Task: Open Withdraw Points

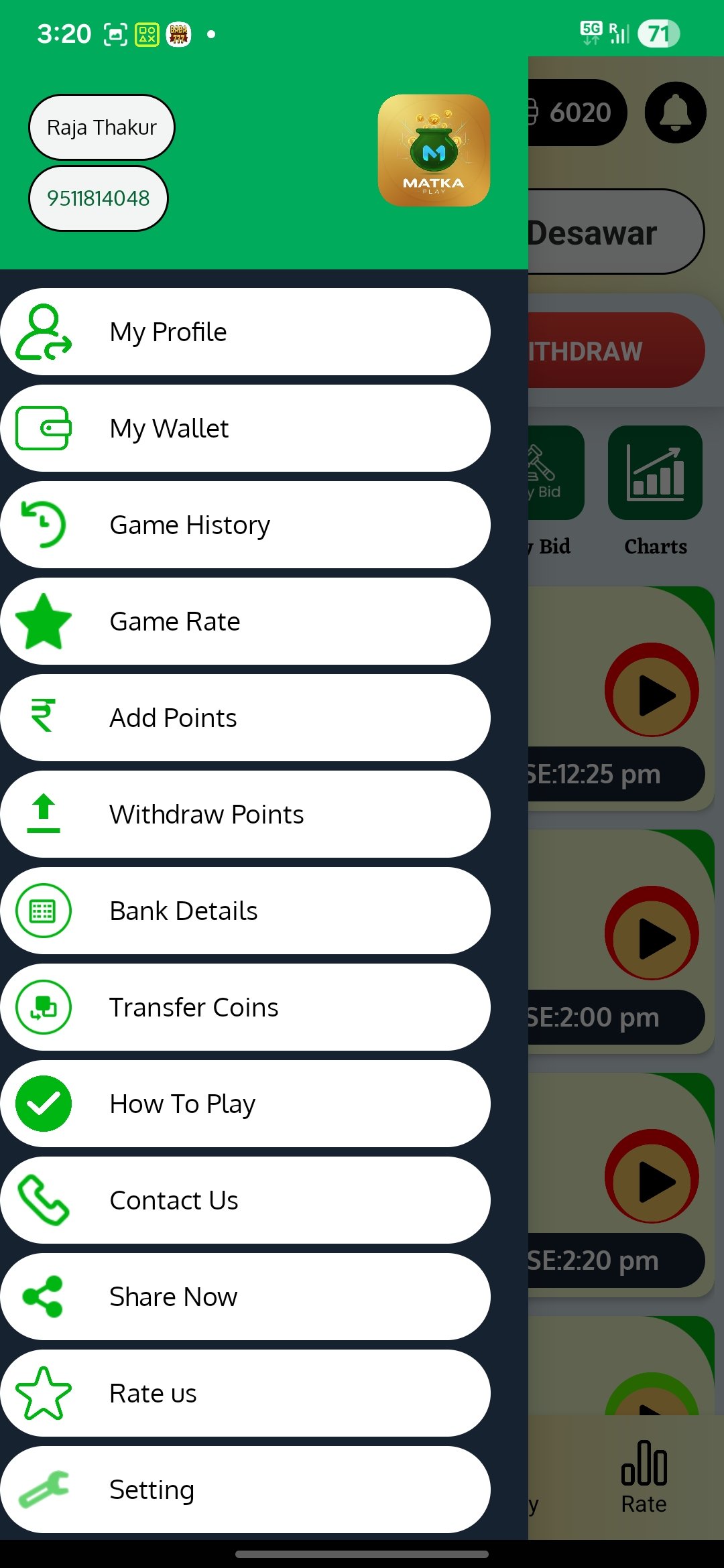Action: click(x=245, y=814)
